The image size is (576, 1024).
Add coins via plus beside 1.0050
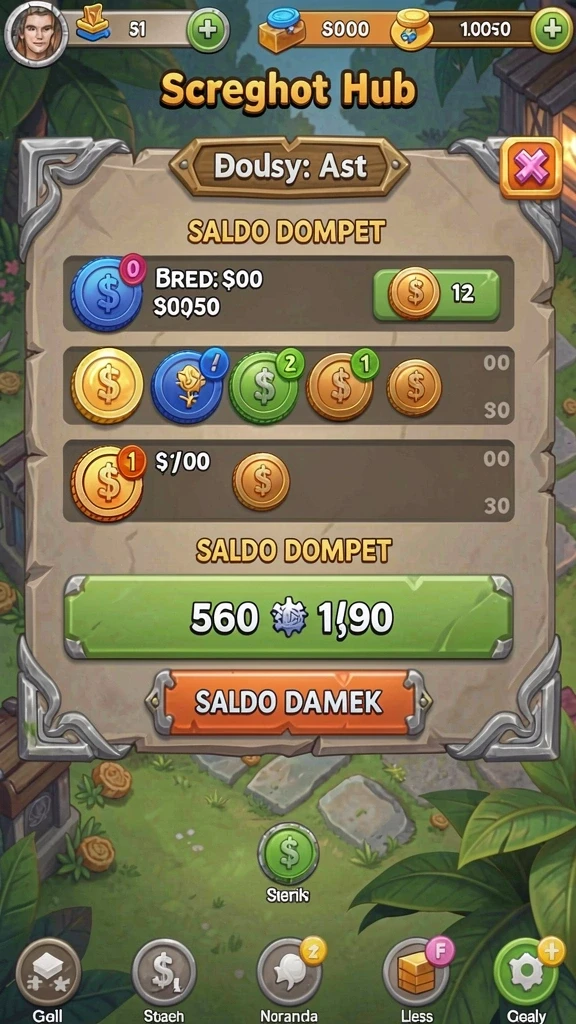tap(552, 30)
